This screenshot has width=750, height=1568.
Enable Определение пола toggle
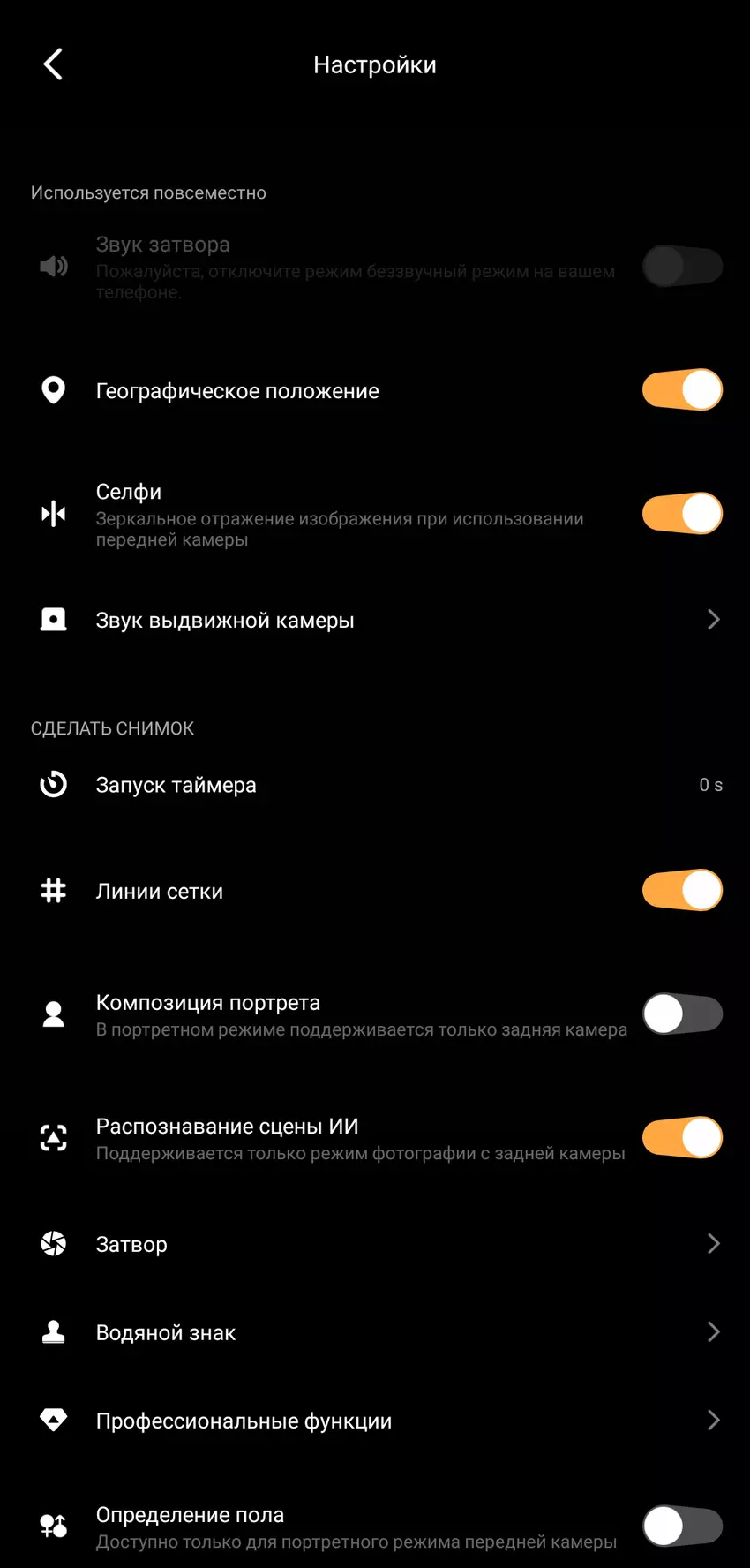pos(682,1527)
